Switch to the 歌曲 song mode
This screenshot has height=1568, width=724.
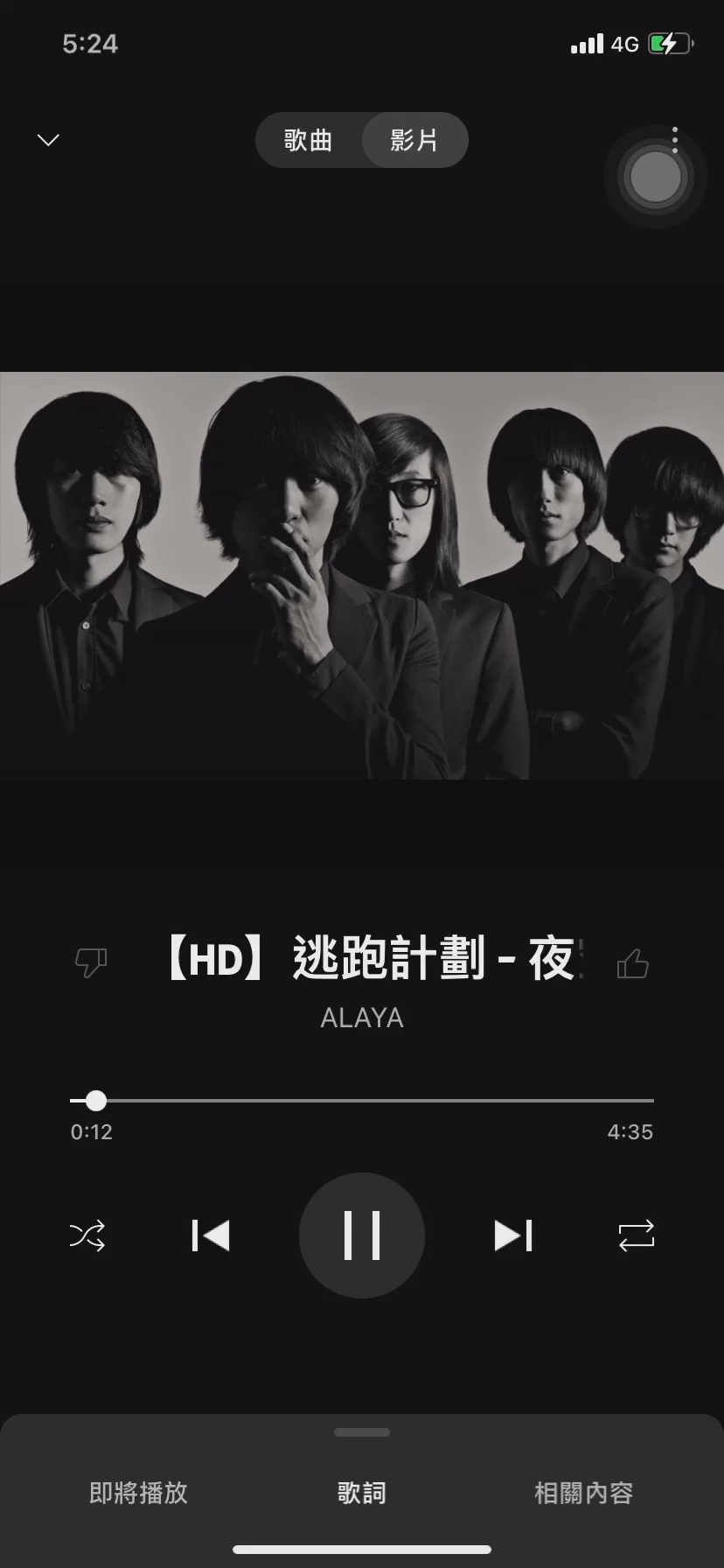(x=308, y=140)
